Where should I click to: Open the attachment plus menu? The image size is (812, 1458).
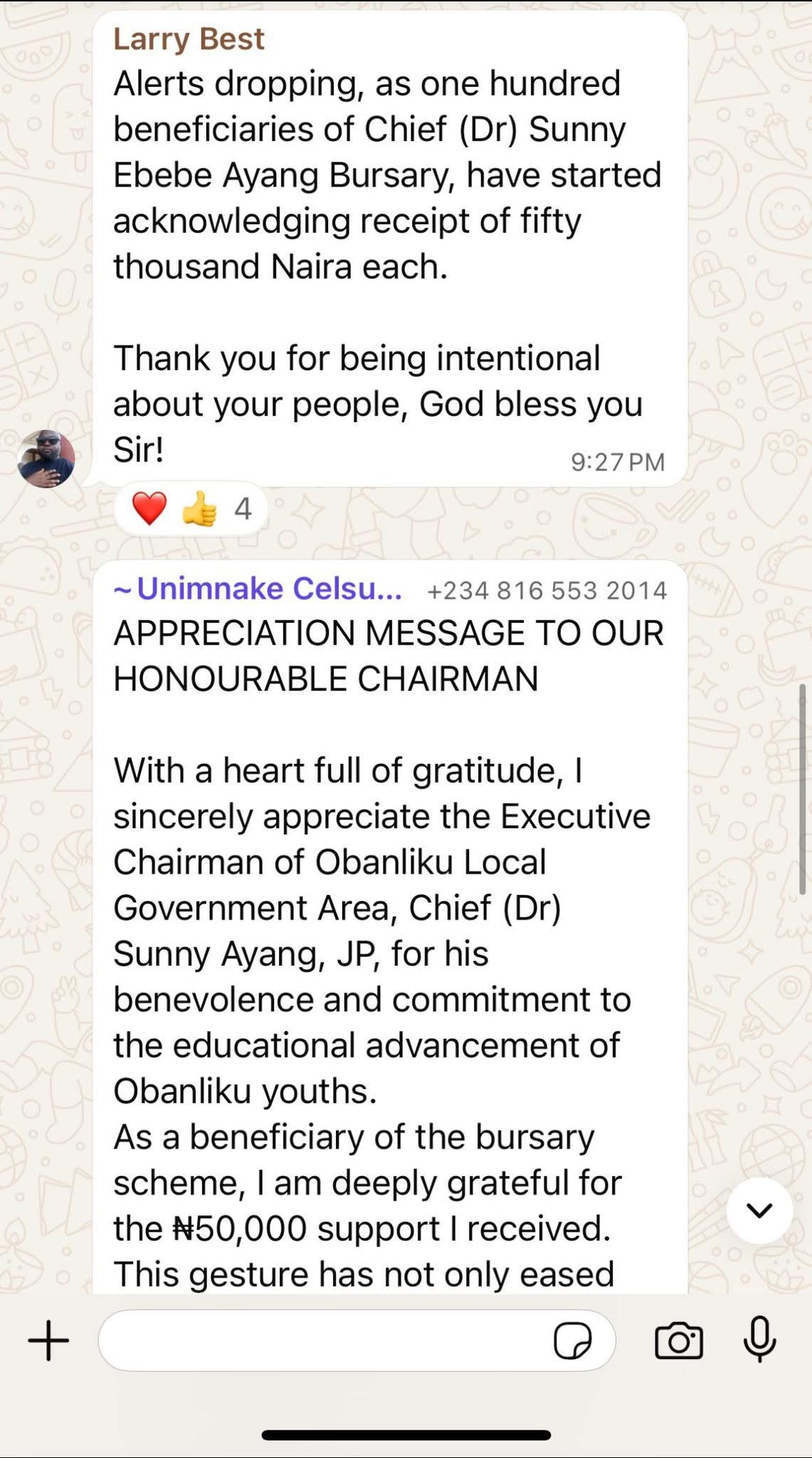48,1341
